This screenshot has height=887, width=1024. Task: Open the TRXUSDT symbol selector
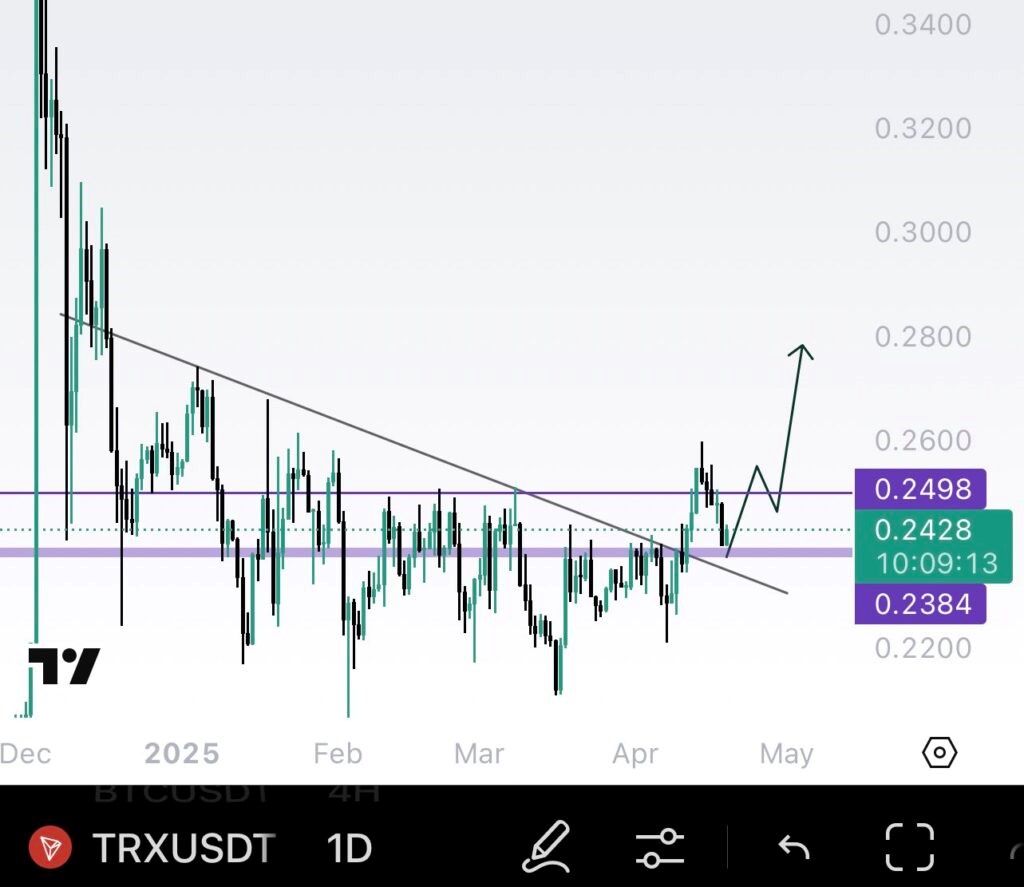pyautogui.click(x=183, y=848)
